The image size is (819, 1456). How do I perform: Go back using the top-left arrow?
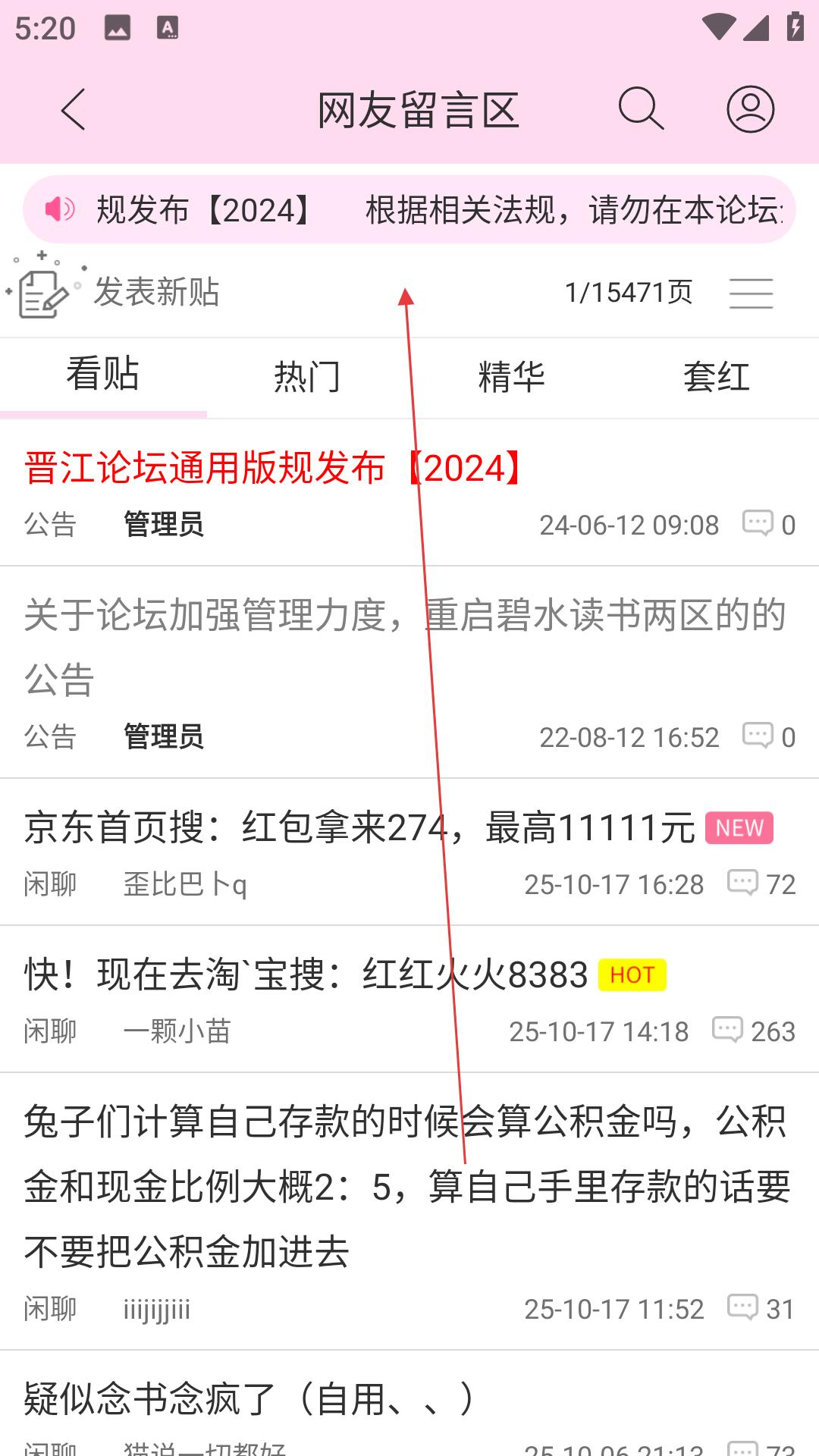(x=74, y=110)
